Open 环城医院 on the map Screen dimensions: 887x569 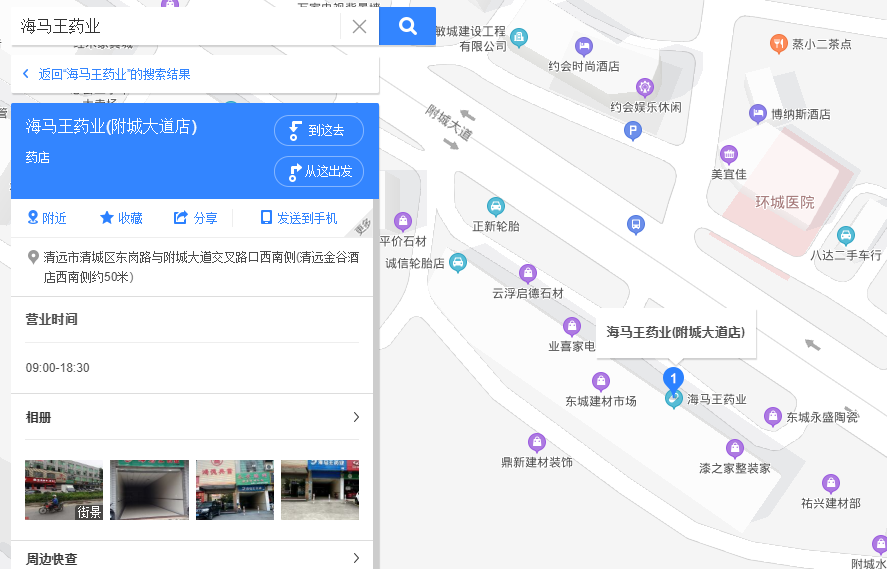point(784,202)
